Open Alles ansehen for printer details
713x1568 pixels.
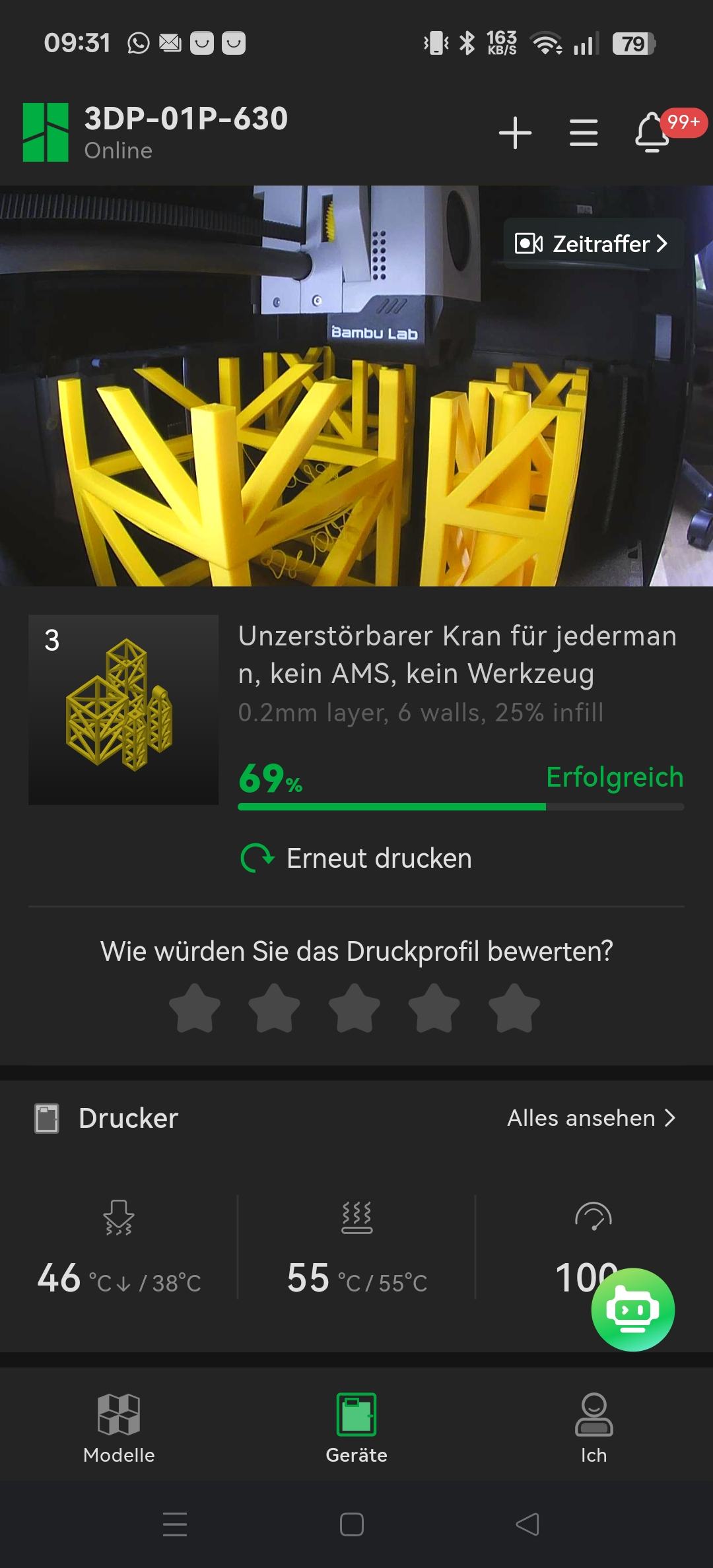coord(591,1118)
